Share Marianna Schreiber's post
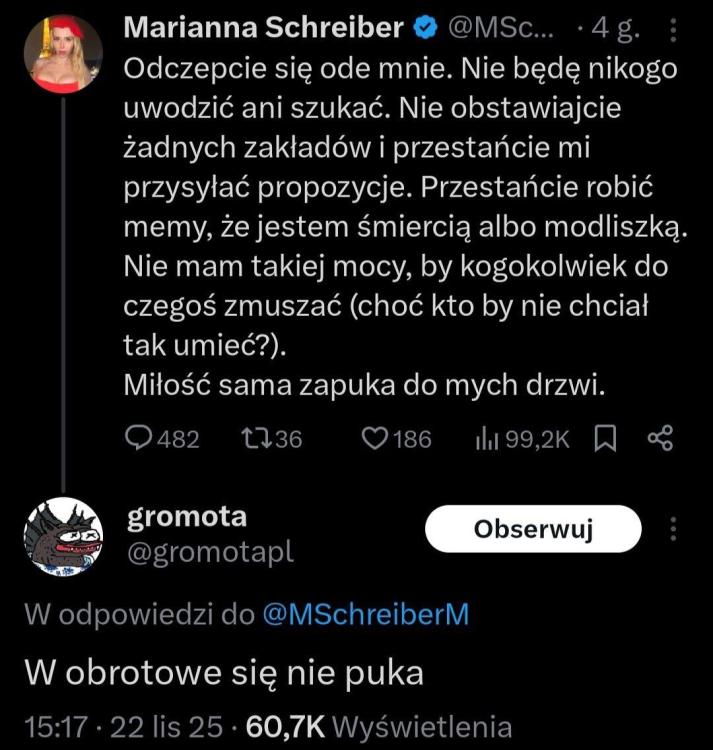Screen dimensions: 713x750 (660, 439)
